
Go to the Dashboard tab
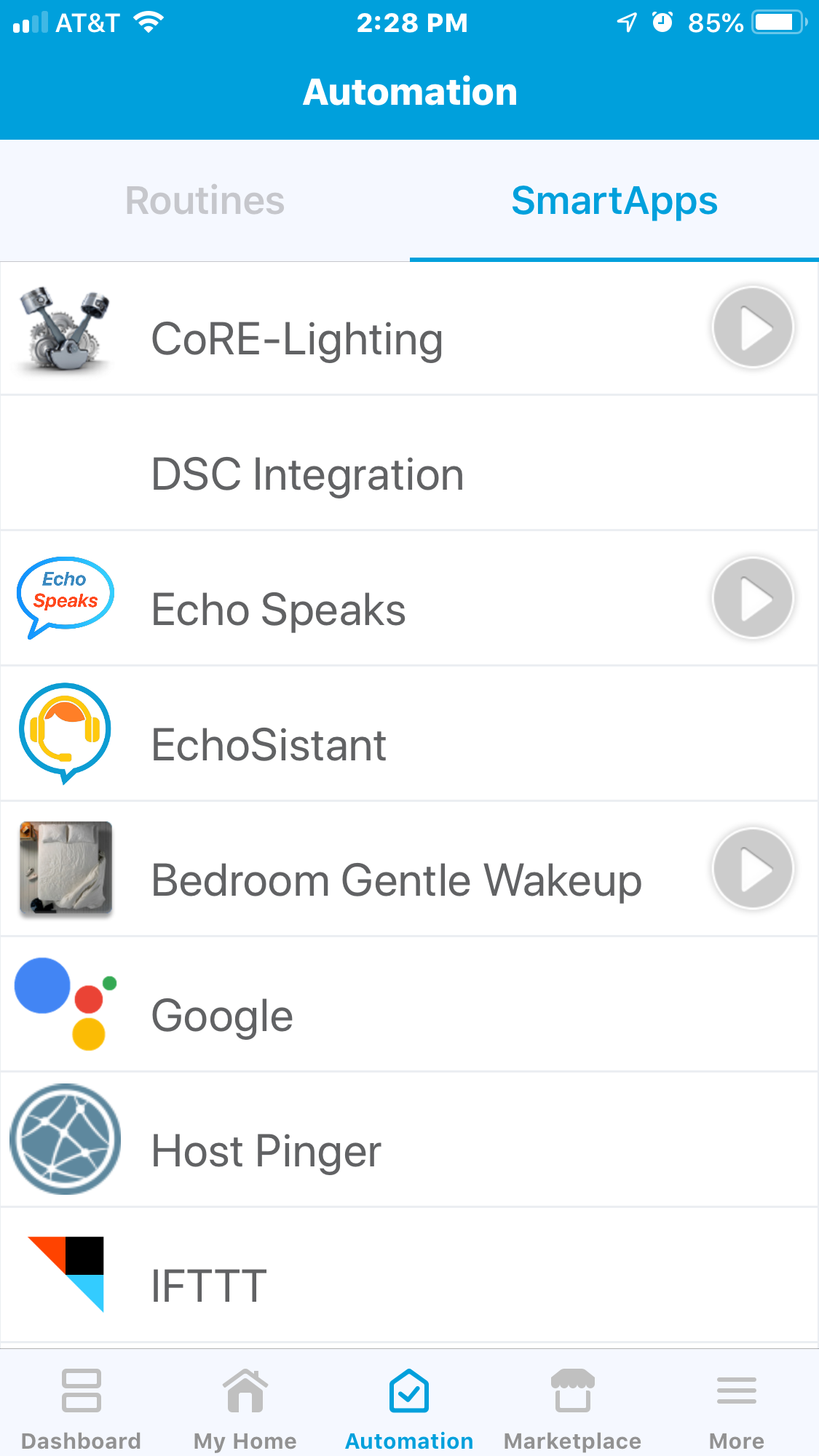[x=81, y=1409]
